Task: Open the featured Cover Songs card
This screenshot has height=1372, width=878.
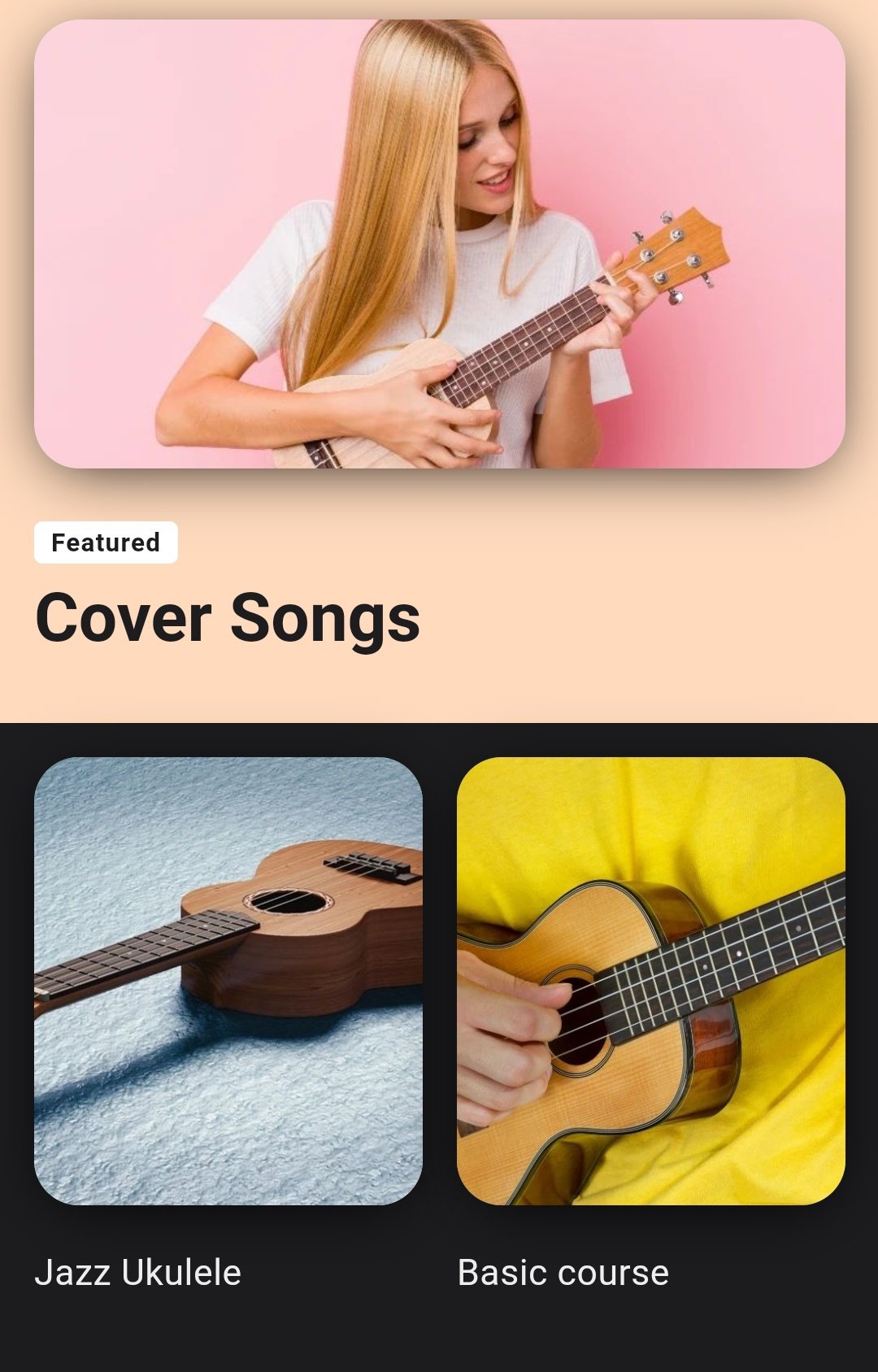Action: tap(439, 244)
